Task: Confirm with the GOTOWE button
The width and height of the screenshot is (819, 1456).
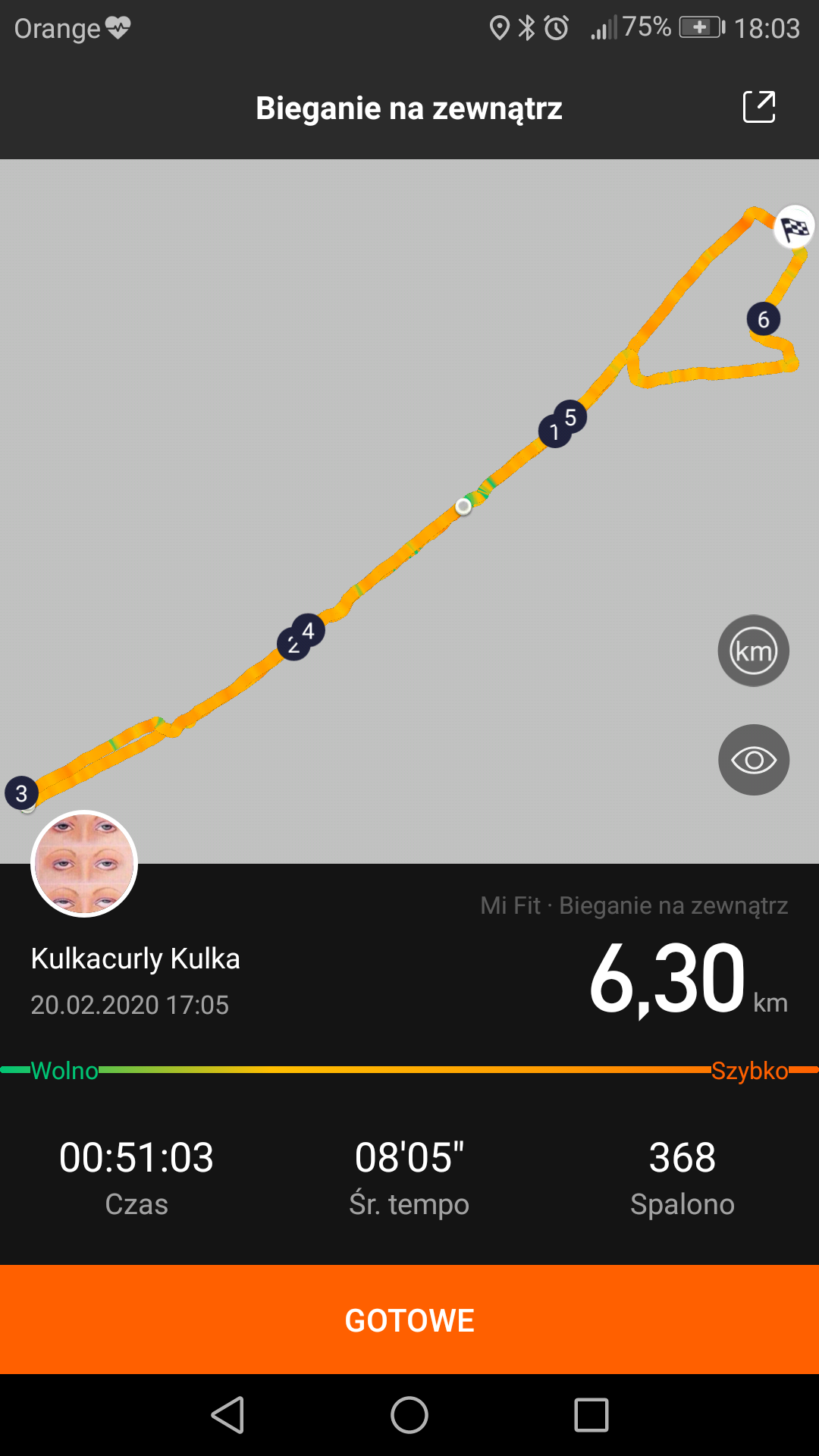Action: tap(409, 1319)
